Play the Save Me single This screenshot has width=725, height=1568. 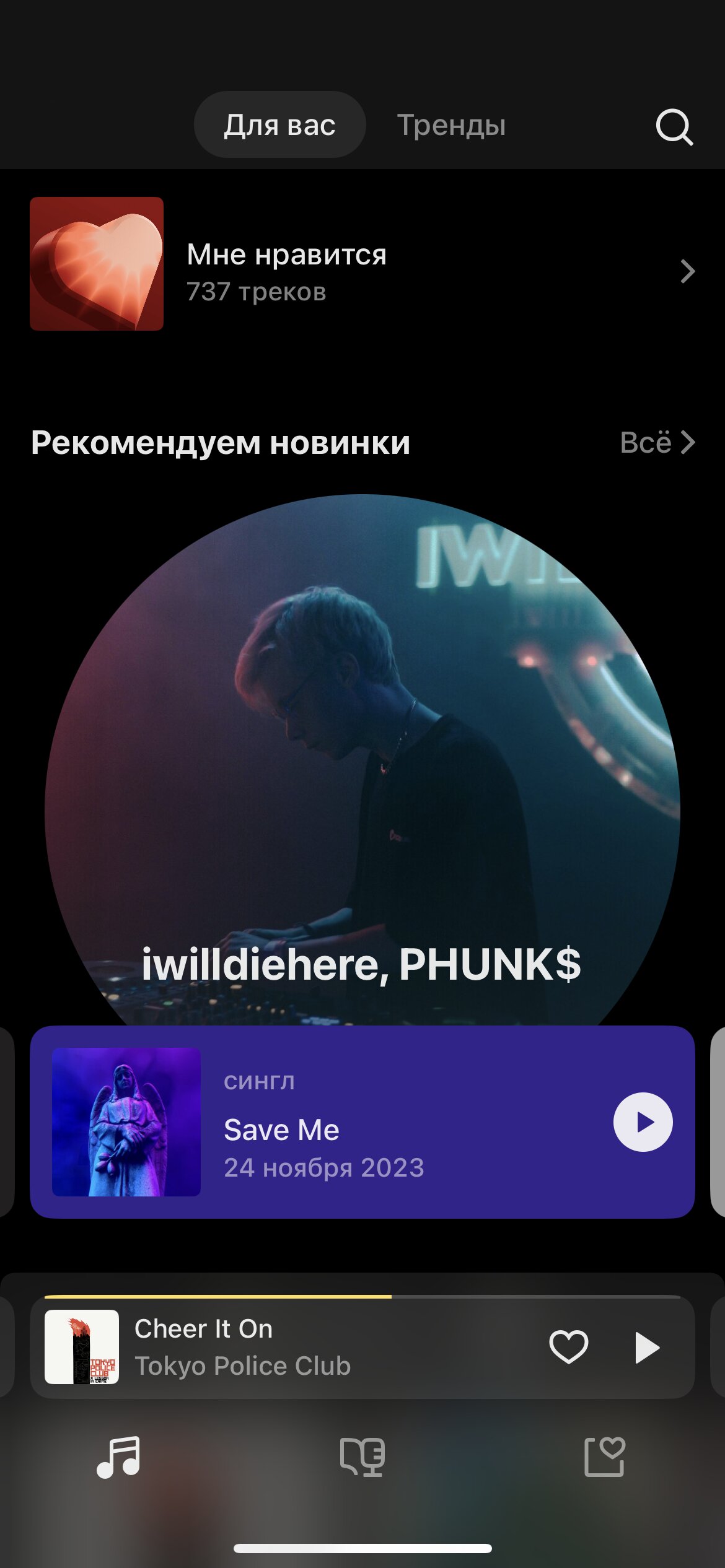643,1122
